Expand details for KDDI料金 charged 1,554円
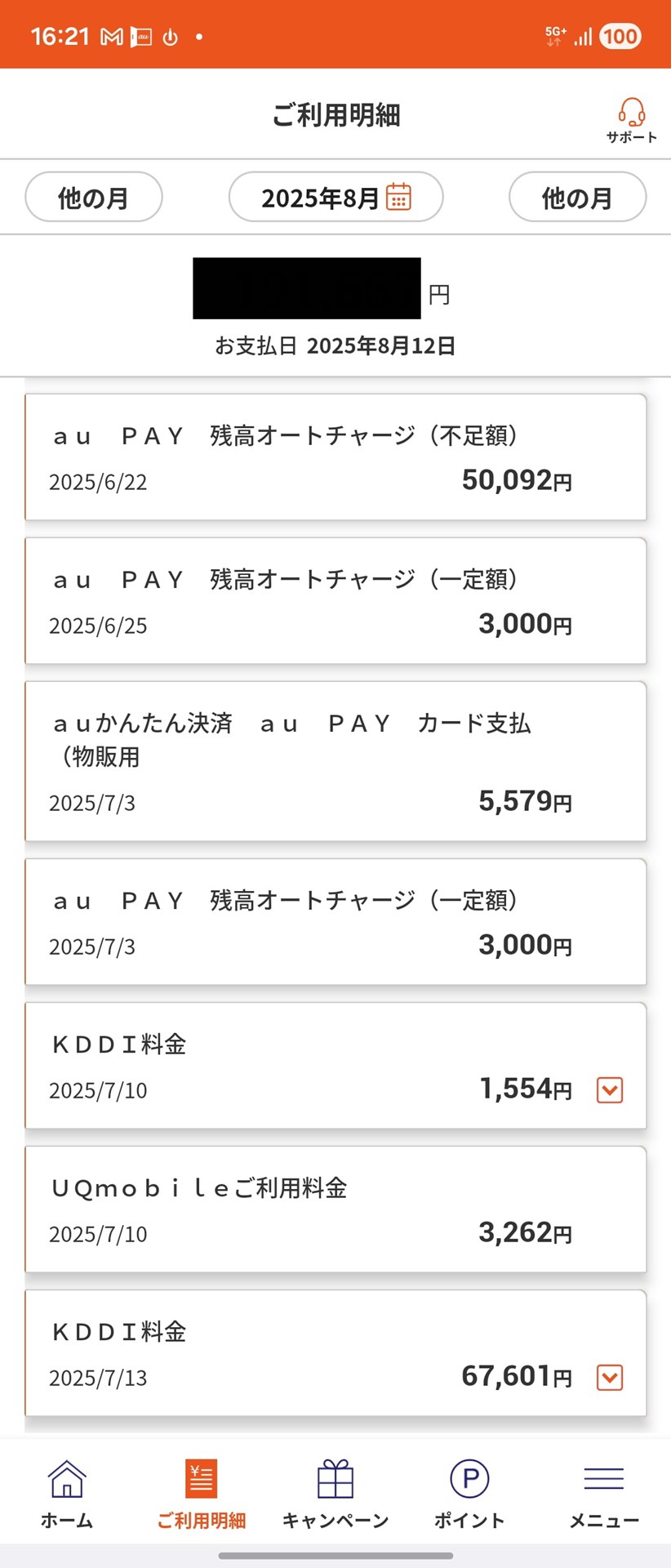The image size is (671, 1568). [609, 1090]
